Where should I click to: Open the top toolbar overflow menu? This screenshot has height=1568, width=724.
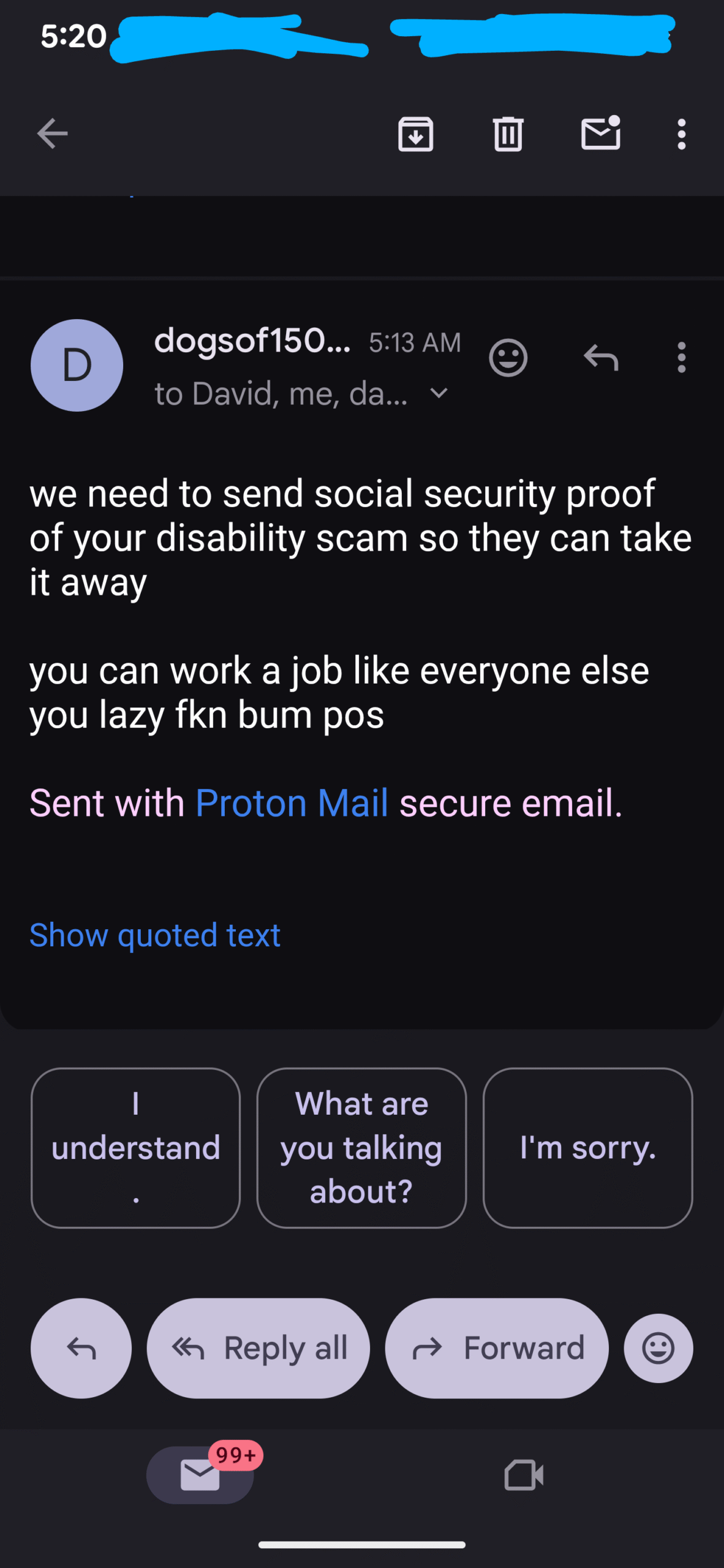coord(681,134)
